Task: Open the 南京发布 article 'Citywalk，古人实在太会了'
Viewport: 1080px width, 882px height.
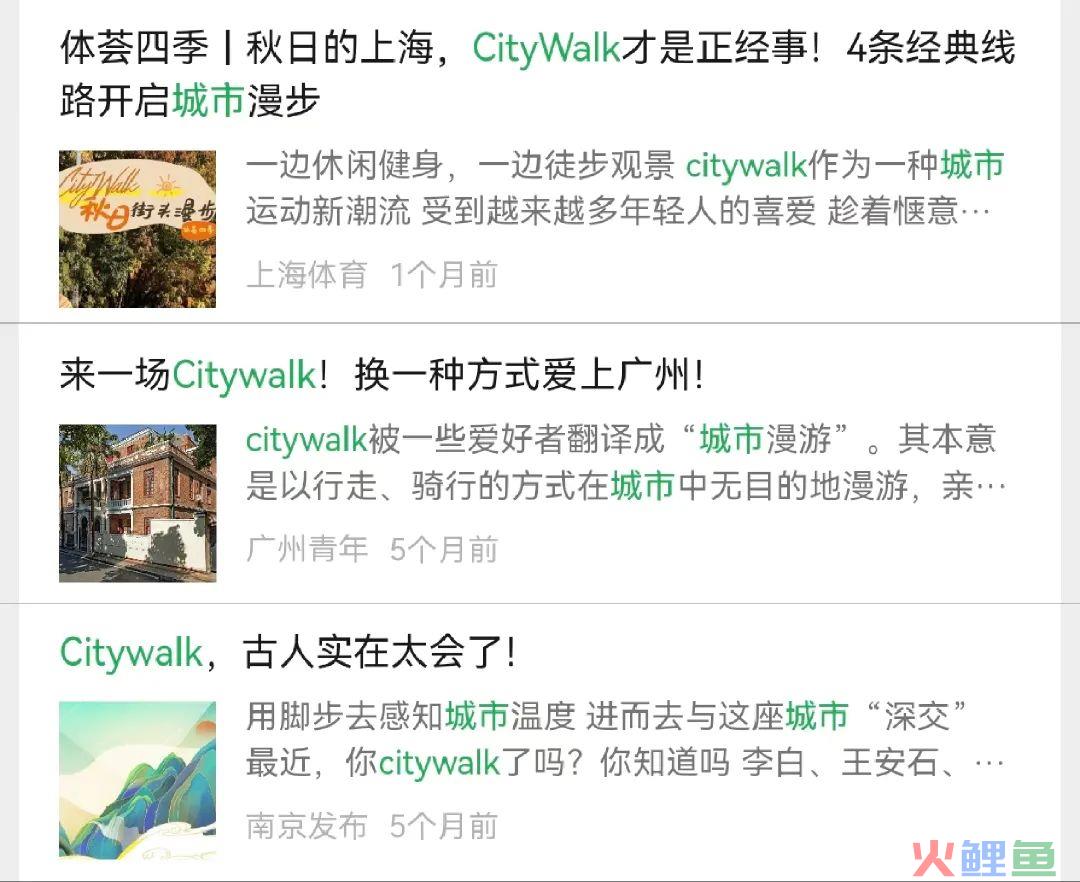Action: tap(288, 653)
